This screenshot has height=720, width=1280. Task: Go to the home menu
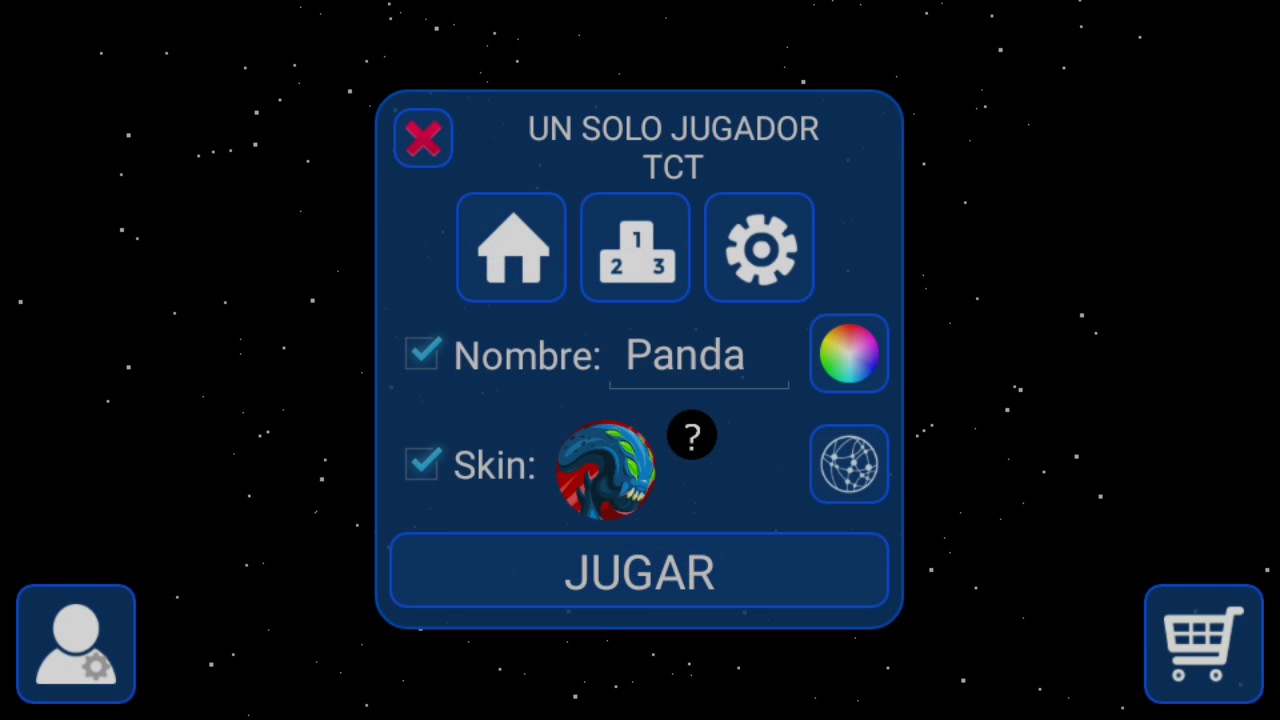[x=511, y=248]
